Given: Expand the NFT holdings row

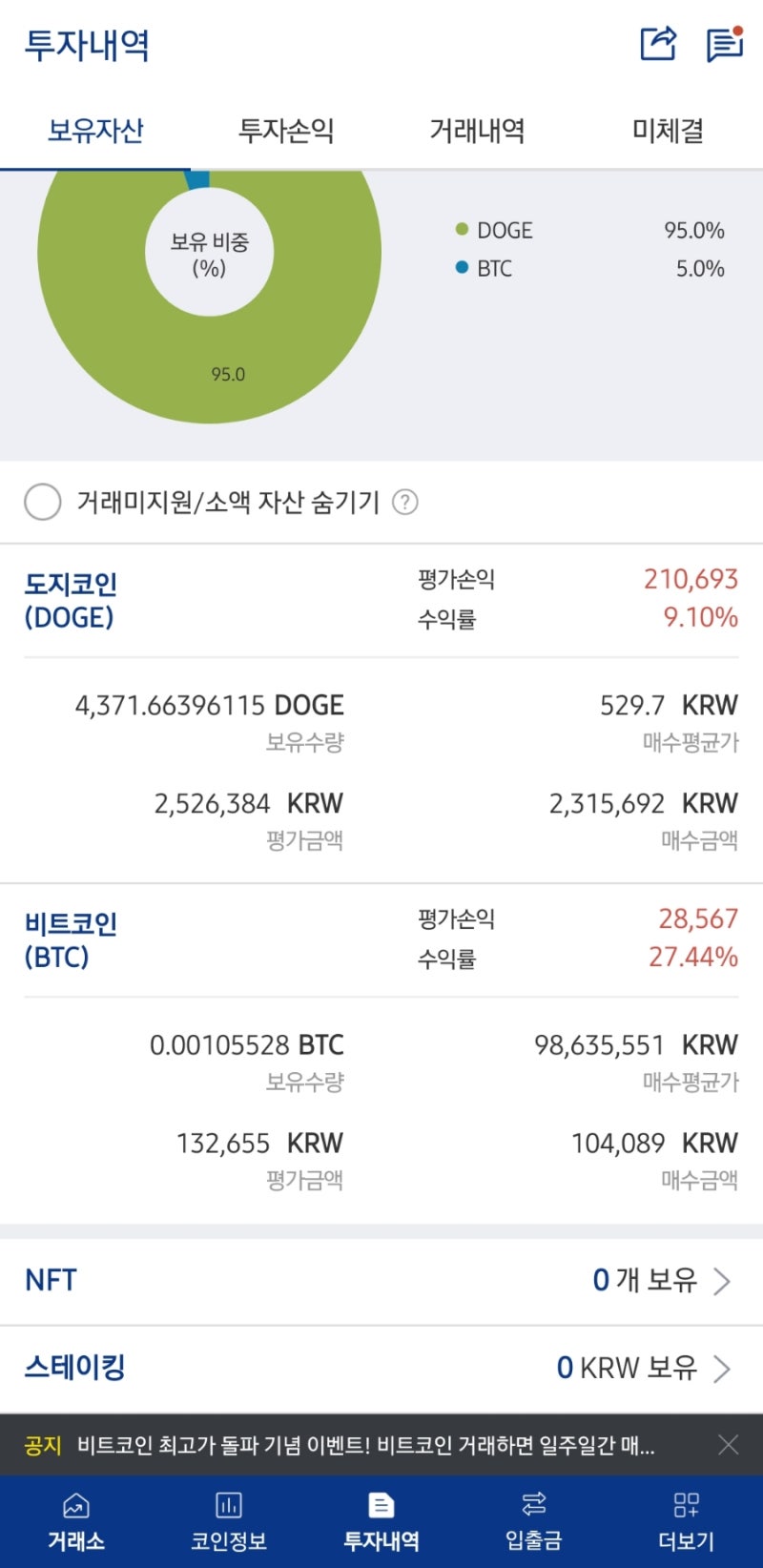Looking at the screenshot, I should tap(381, 1280).
